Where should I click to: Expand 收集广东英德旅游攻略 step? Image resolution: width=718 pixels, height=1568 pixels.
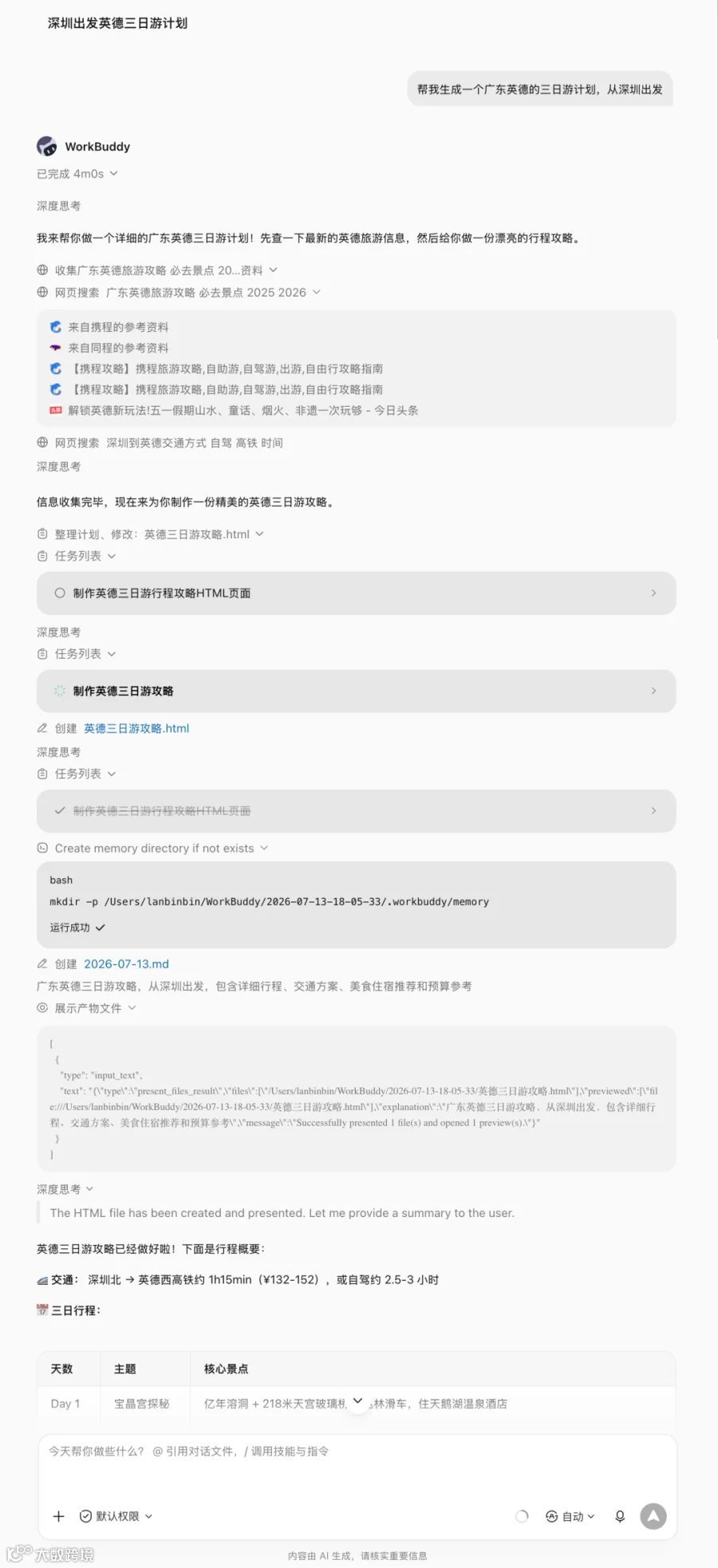coord(158,270)
